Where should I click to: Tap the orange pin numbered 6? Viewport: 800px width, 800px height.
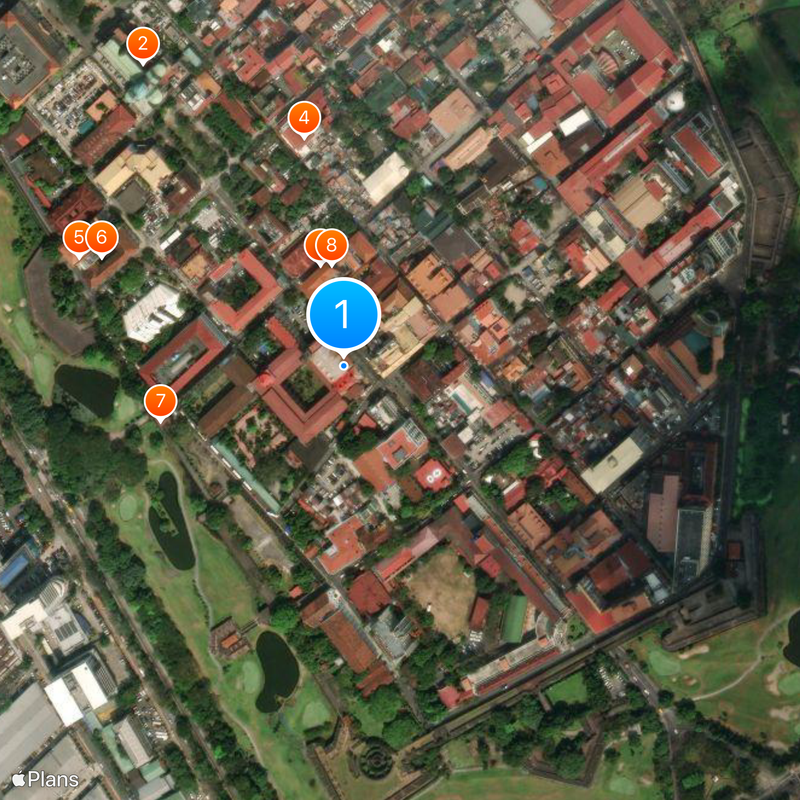click(x=102, y=238)
